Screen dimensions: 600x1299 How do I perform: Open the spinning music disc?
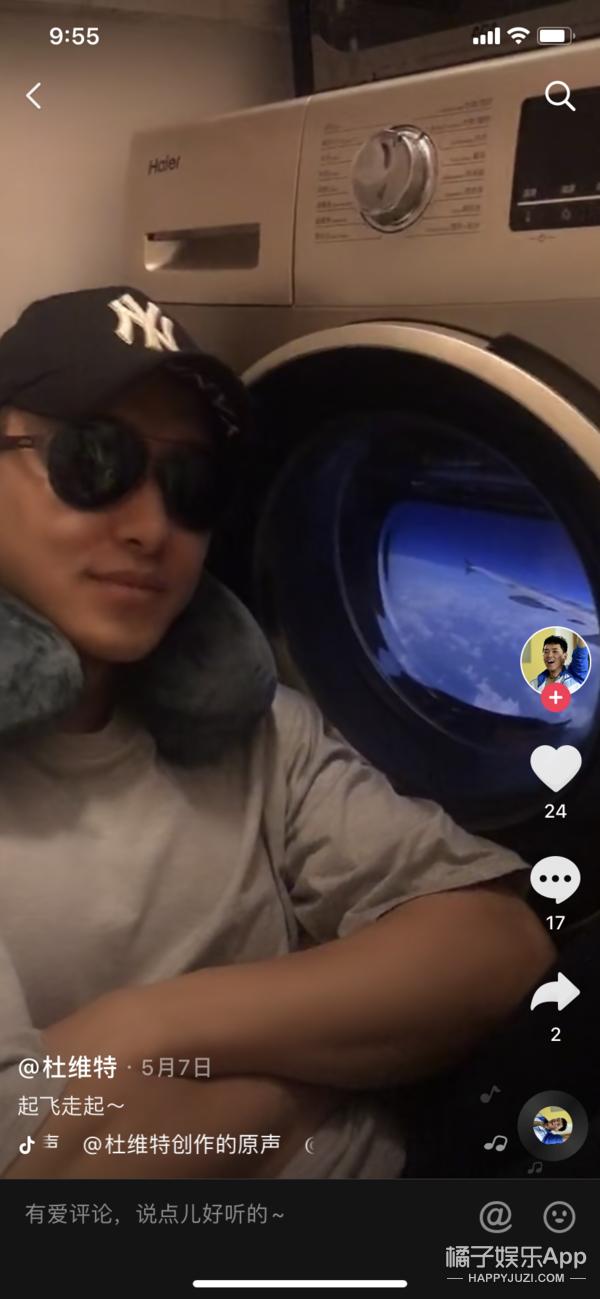tap(552, 1124)
